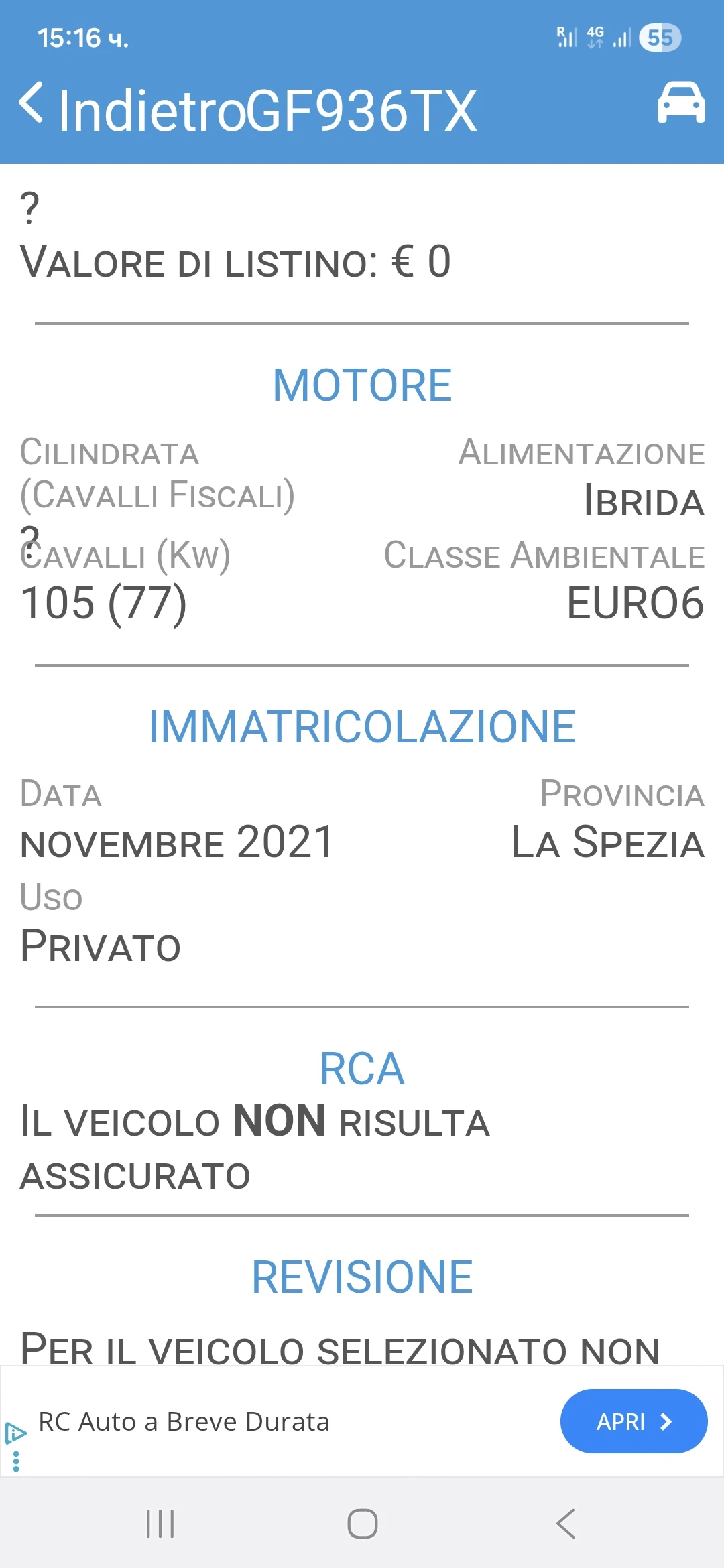
Task: Open the ad info options icon
Action: pyautogui.click(x=16, y=1433)
